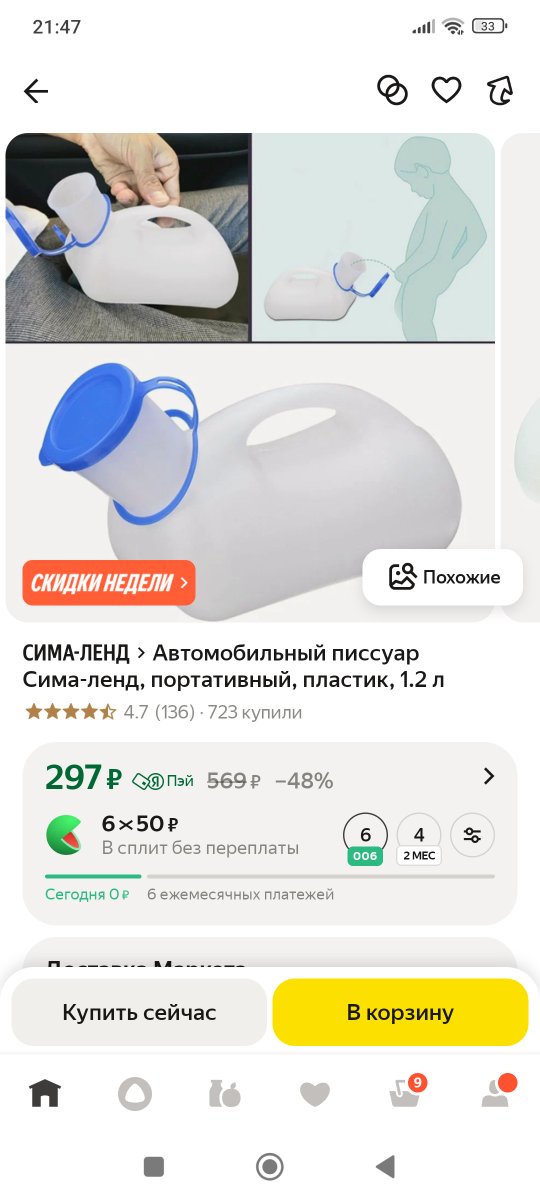Find similar items via "Похожие"
Image resolution: width=540 pixels, height=1200 pixels.
tap(443, 577)
